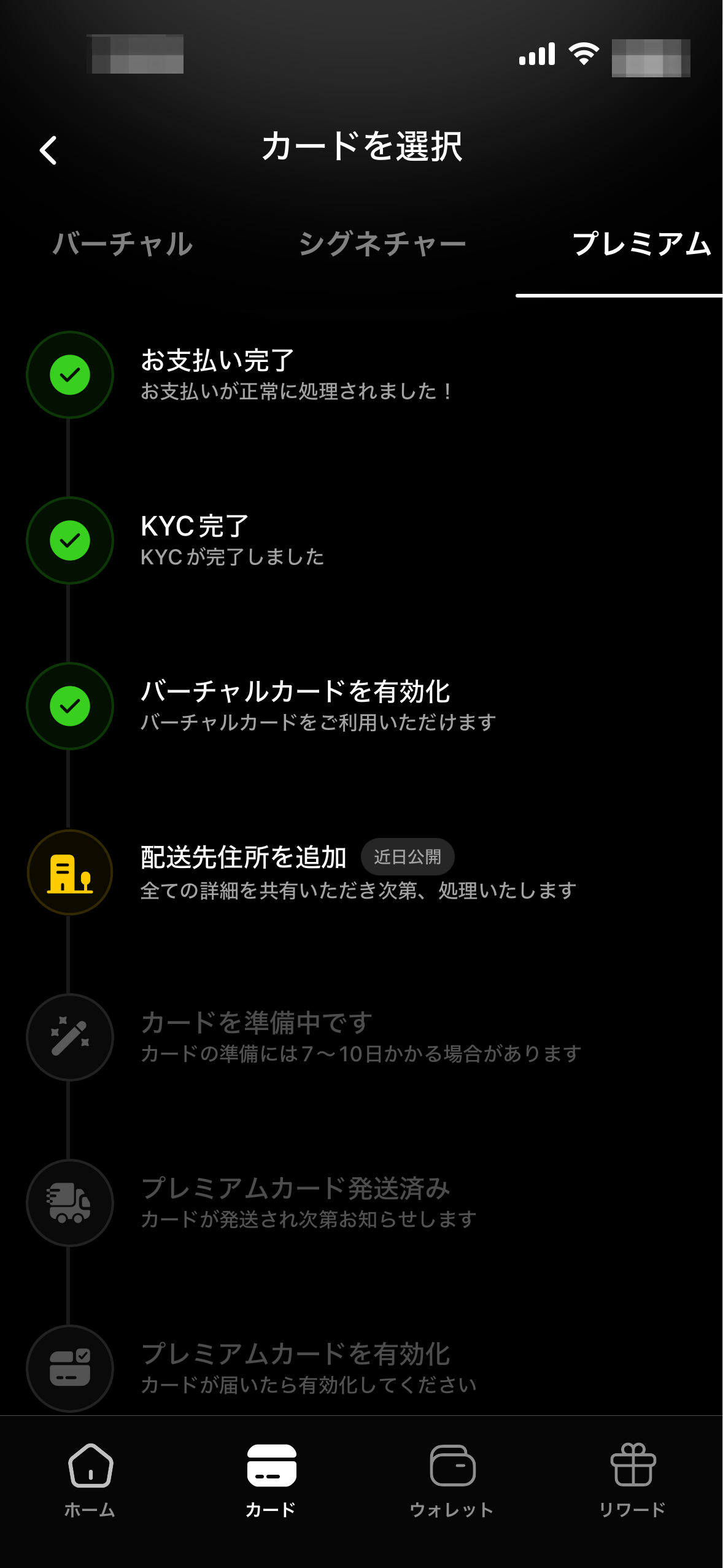
Task: Go back using the back arrow
Action: pos(48,150)
